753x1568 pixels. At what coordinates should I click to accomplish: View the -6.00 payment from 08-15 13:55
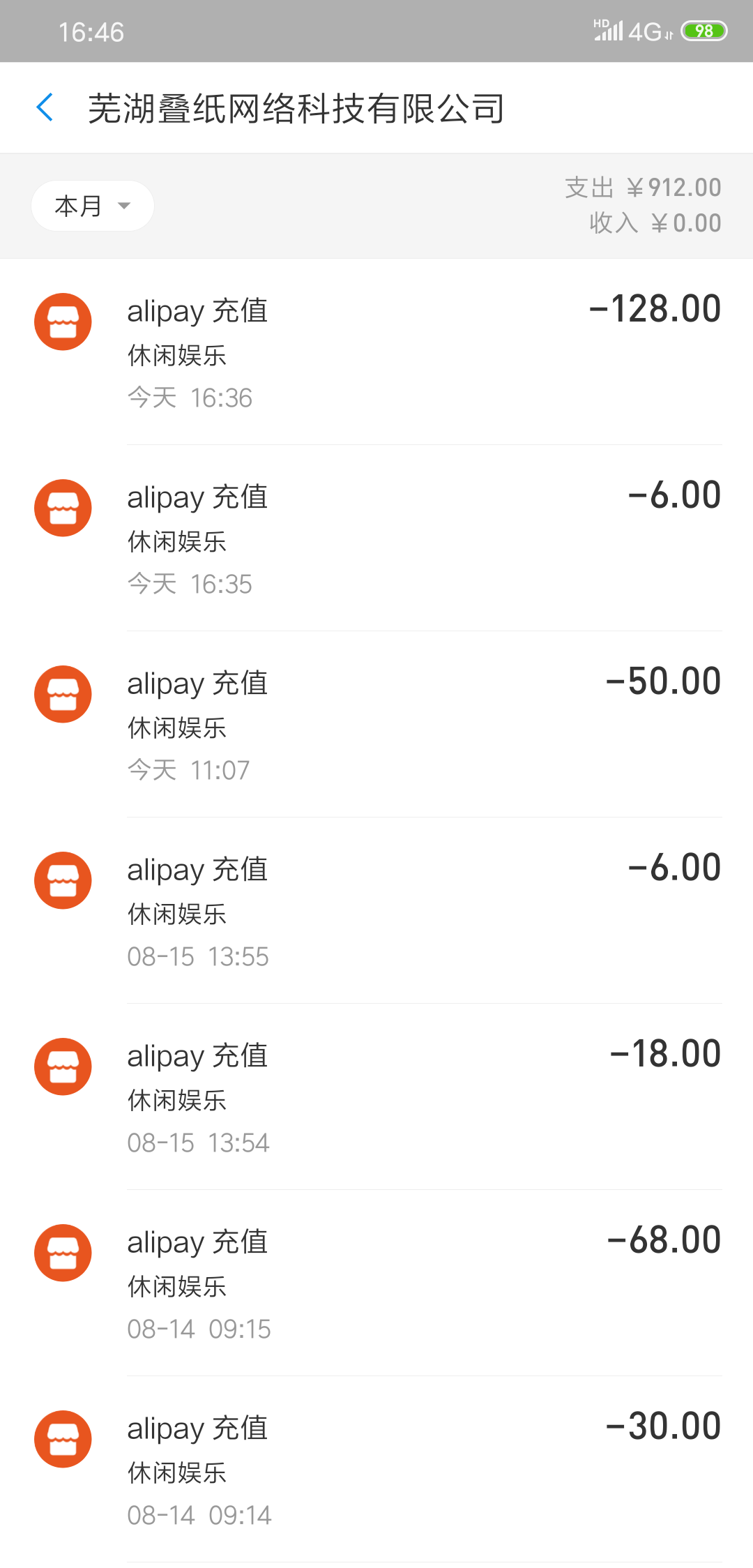[376, 911]
